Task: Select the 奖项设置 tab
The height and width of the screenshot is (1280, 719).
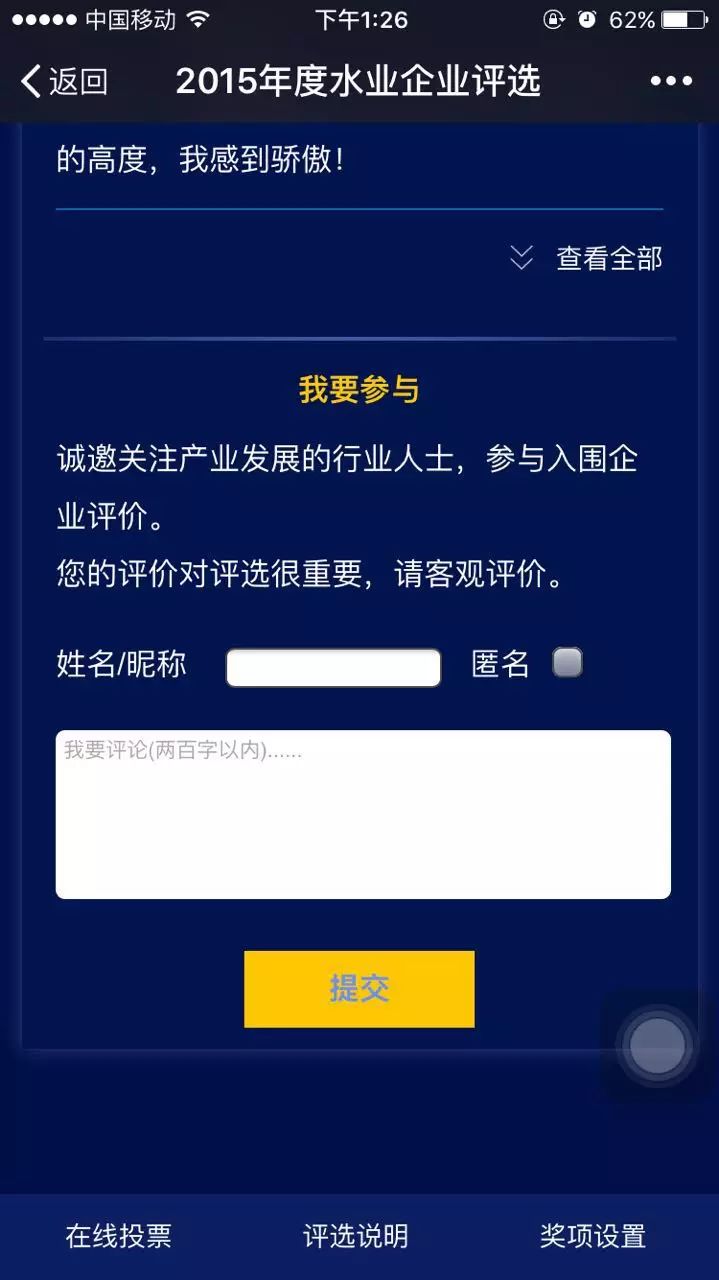Action: [x=593, y=1236]
